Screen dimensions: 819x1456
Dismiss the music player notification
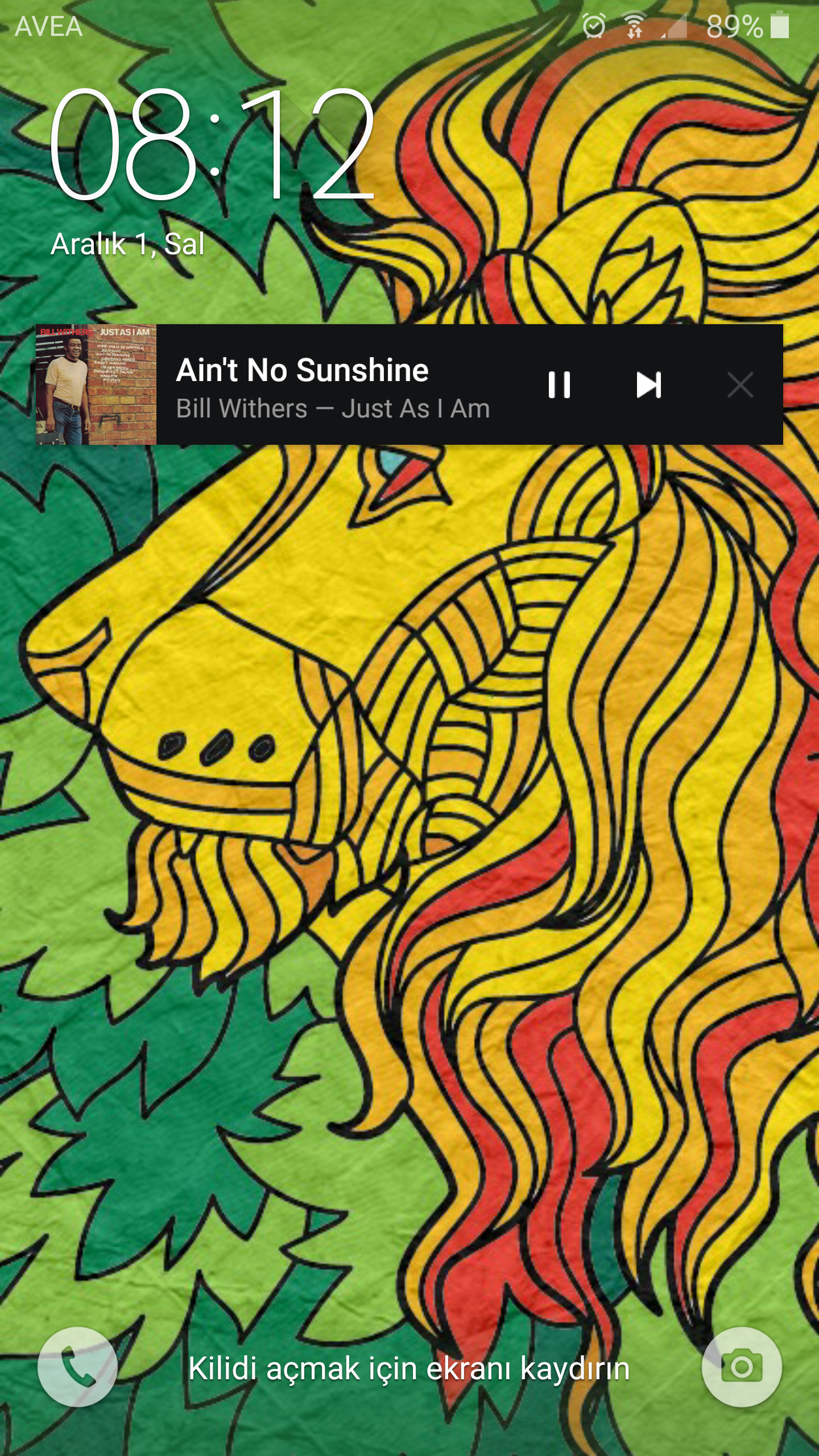741,385
